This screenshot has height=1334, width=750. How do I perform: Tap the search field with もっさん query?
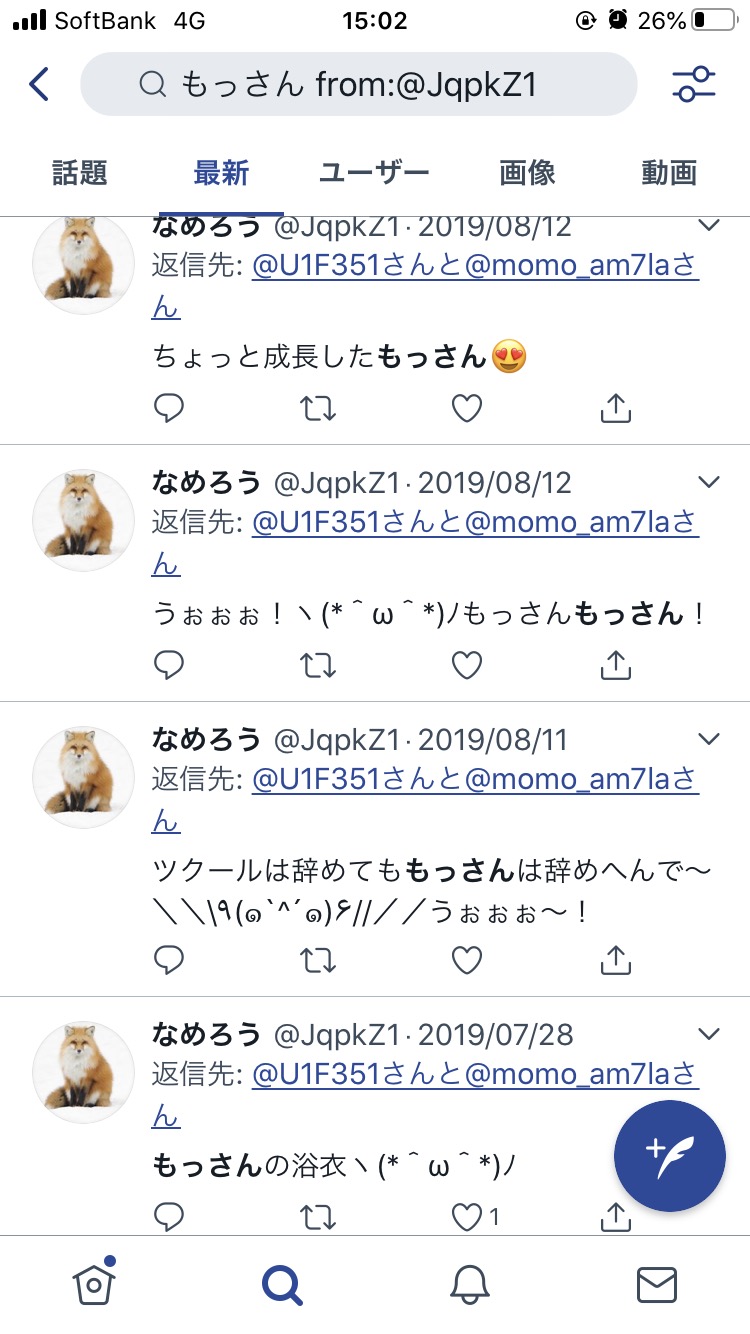pos(358,84)
